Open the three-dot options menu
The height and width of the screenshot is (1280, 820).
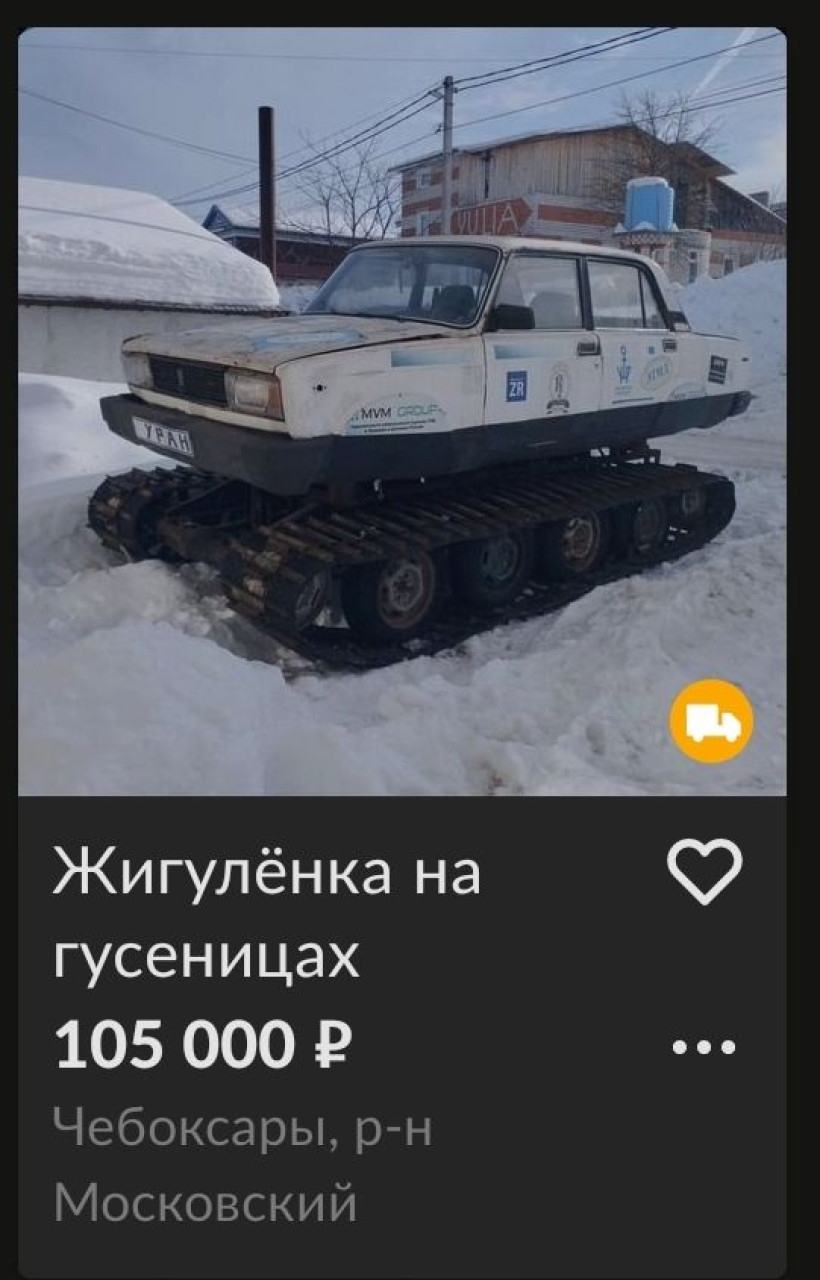click(704, 1047)
